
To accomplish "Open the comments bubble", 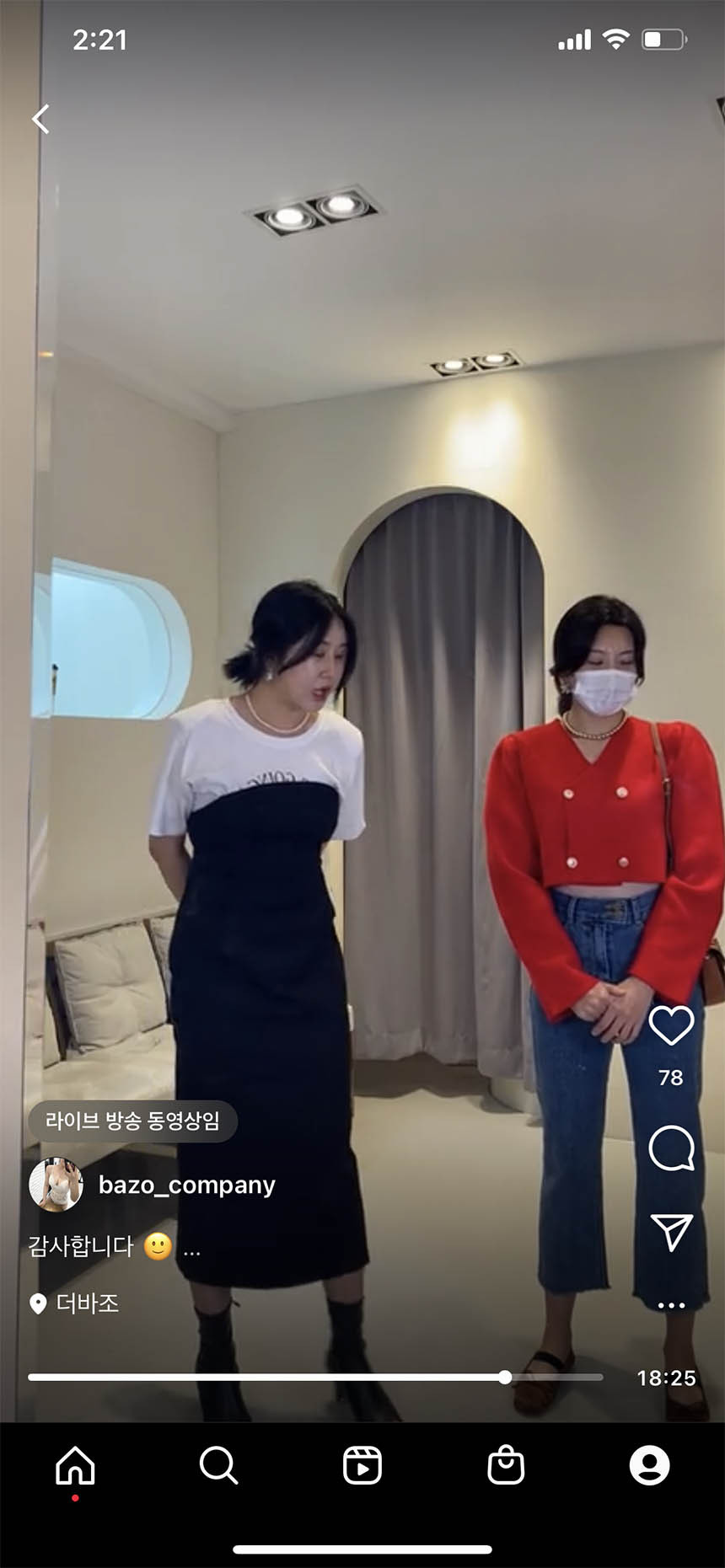I will 672,1148.
